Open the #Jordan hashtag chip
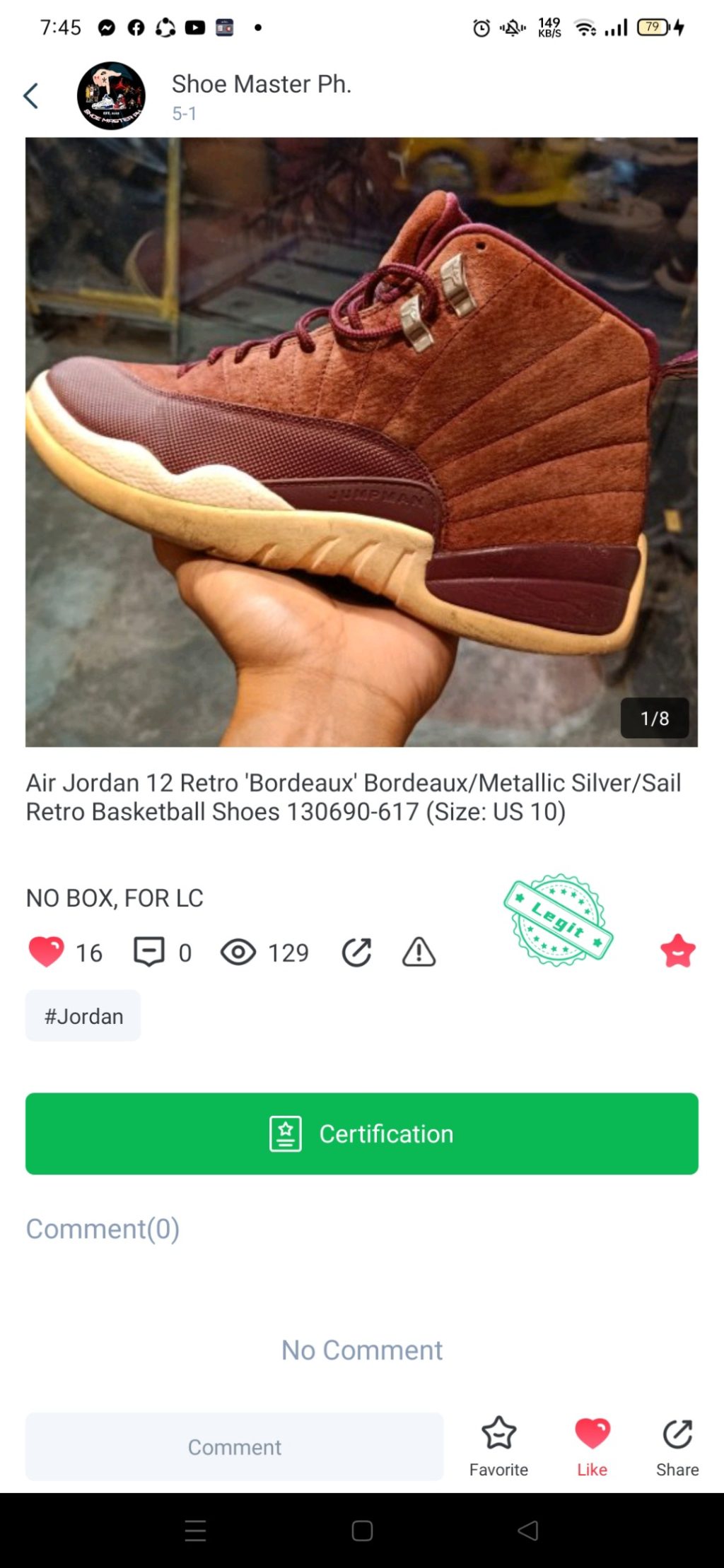The height and width of the screenshot is (1568, 724). click(83, 1016)
